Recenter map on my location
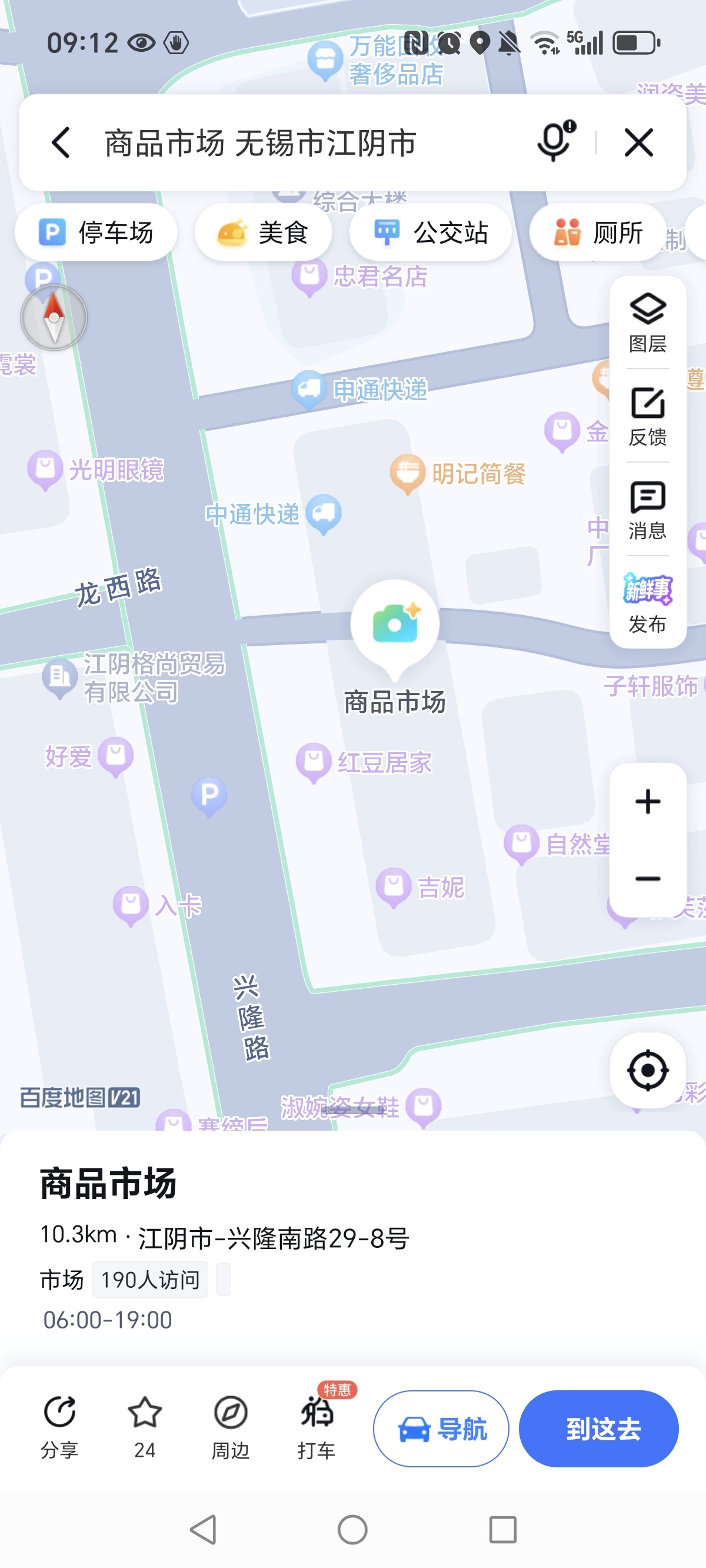This screenshot has height=1568, width=706. tap(648, 1070)
